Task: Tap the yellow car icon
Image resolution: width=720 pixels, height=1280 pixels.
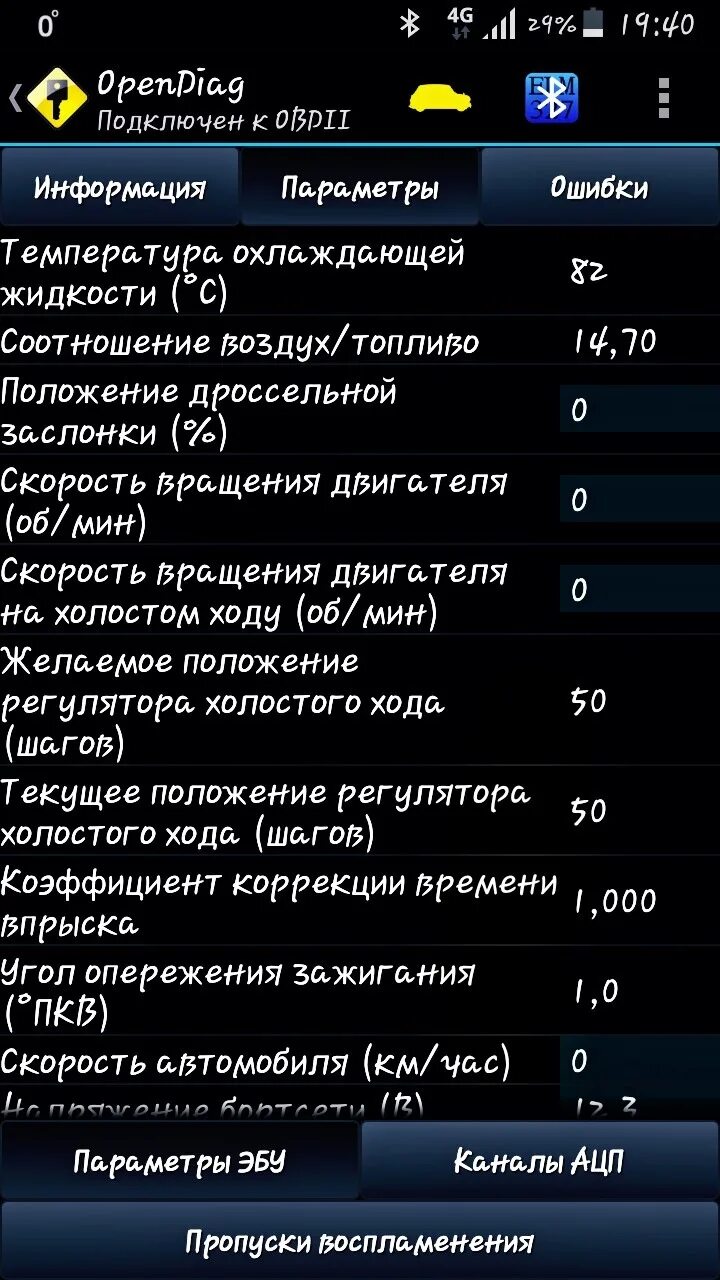Action: point(441,98)
